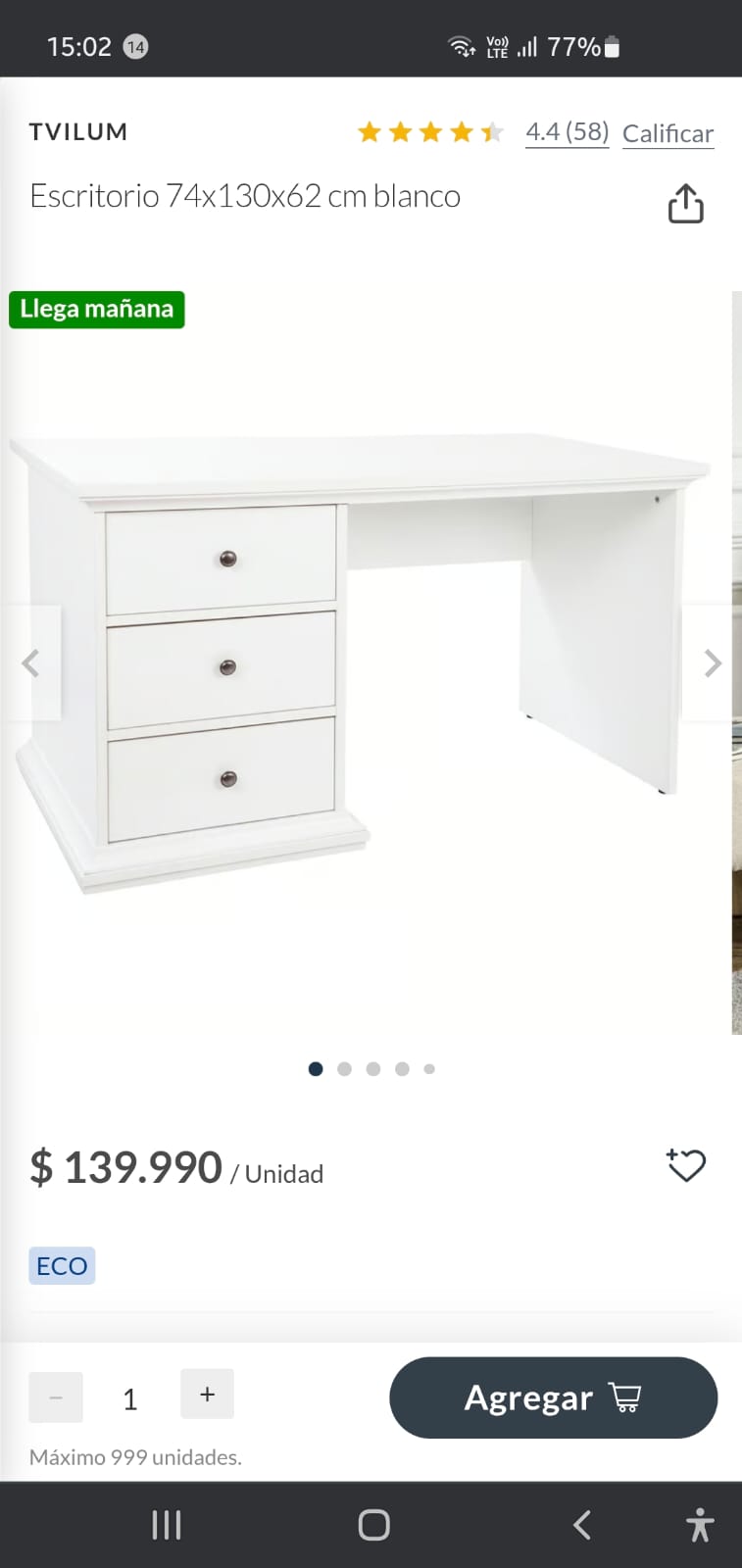Increase quantity with the plus button

click(x=207, y=1395)
